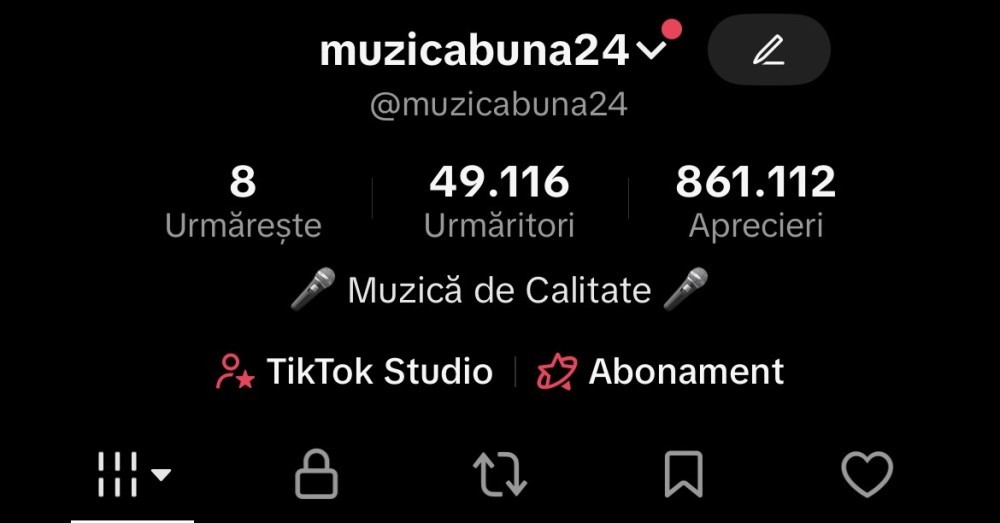Expand the muzicabuna24 account switcher dropdown

[x=651, y=50]
